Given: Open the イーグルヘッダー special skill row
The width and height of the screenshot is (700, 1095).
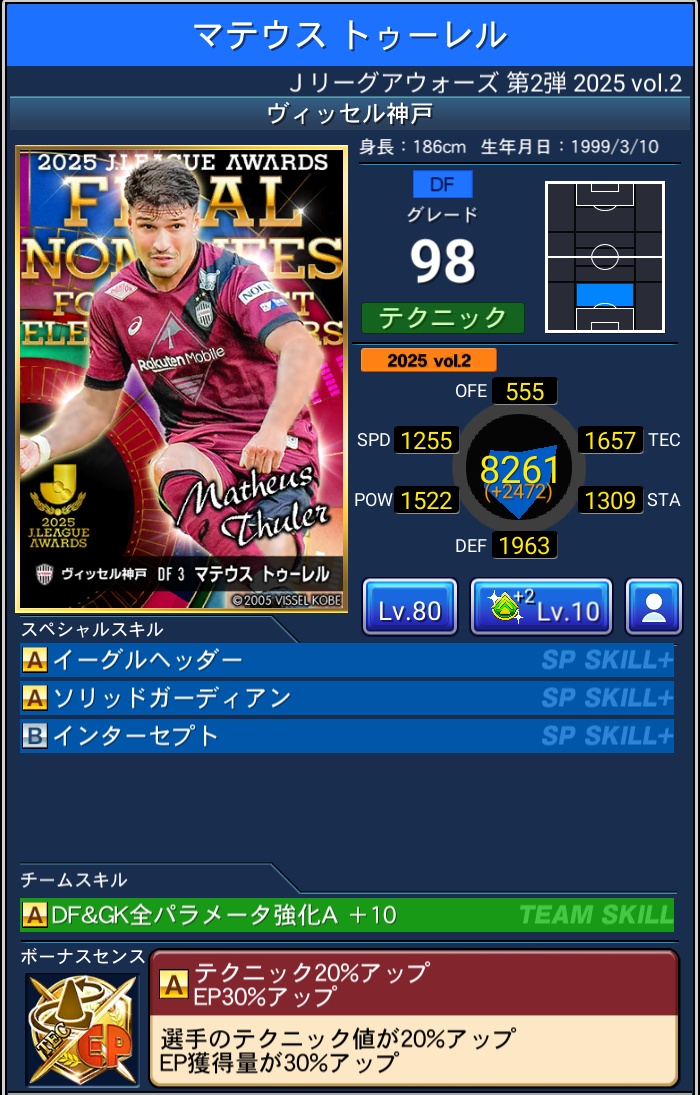Looking at the screenshot, I should pyautogui.click(x=346, y=660).
